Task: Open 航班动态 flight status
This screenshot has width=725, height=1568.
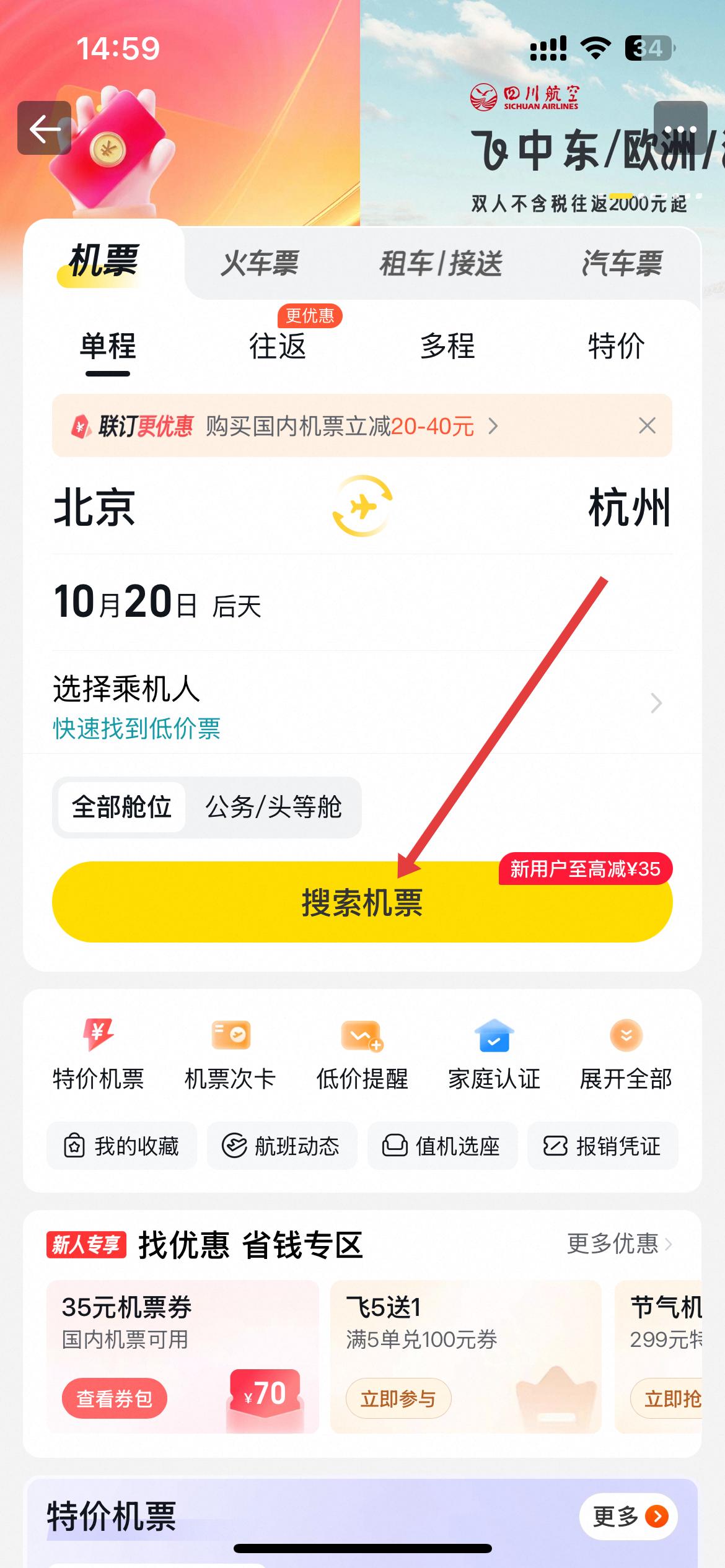Action: (282, 1146)
